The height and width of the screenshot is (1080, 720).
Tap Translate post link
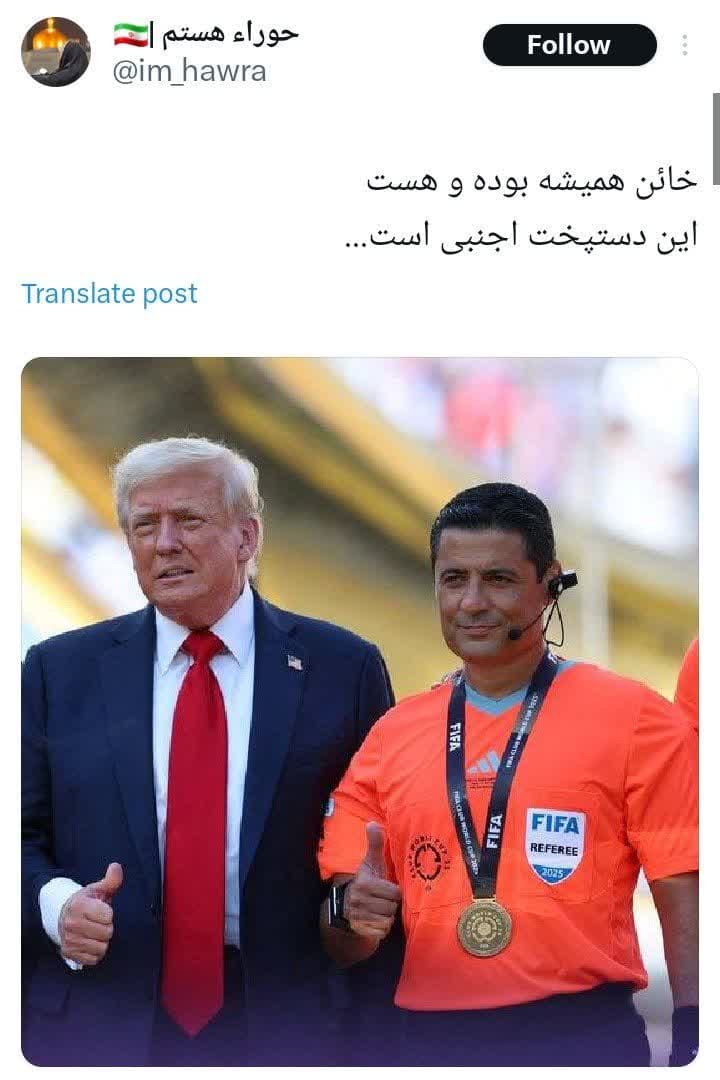(x=110, y=294)
